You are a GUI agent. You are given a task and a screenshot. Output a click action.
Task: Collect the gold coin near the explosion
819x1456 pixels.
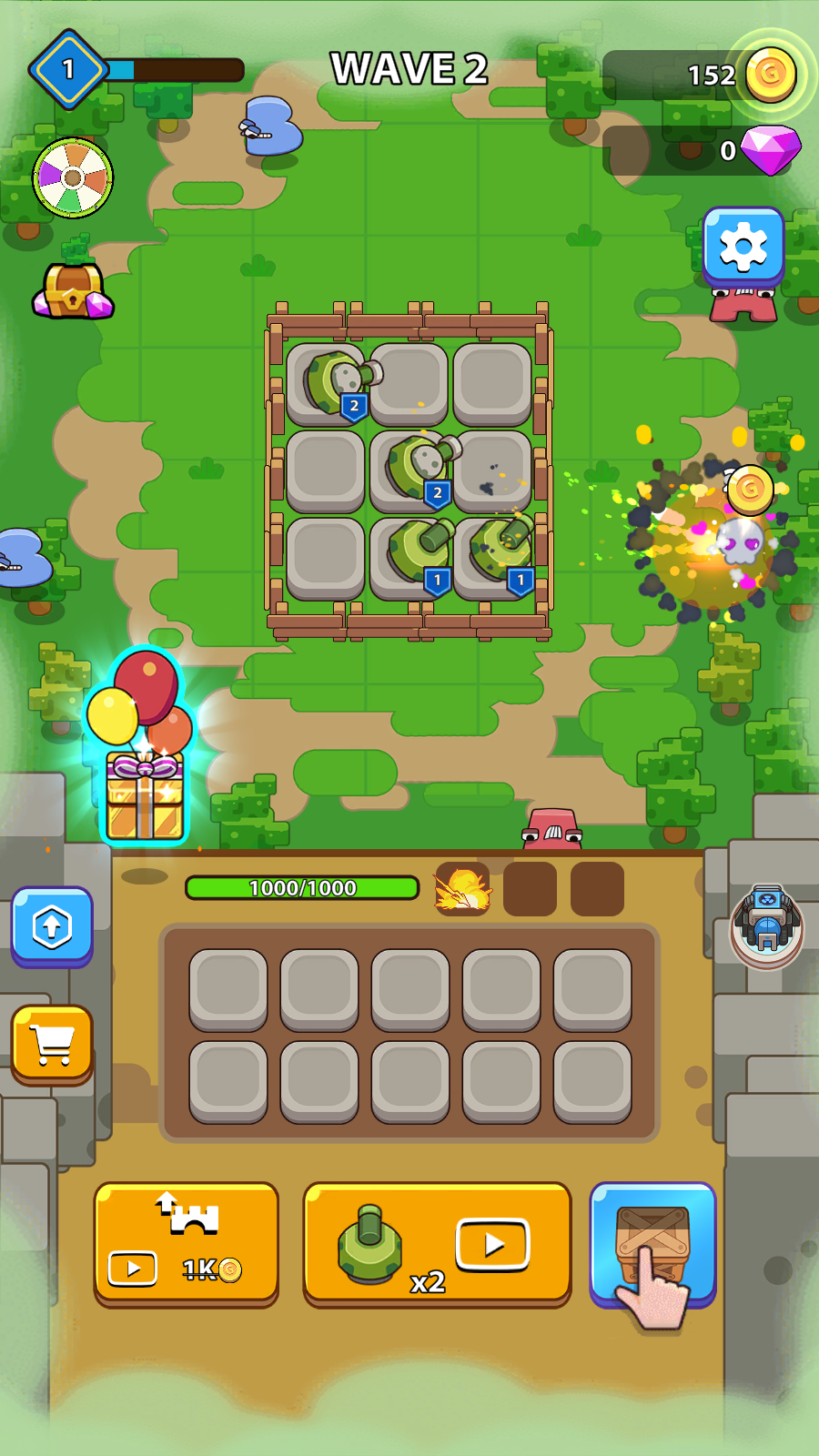tap(750, 490)
